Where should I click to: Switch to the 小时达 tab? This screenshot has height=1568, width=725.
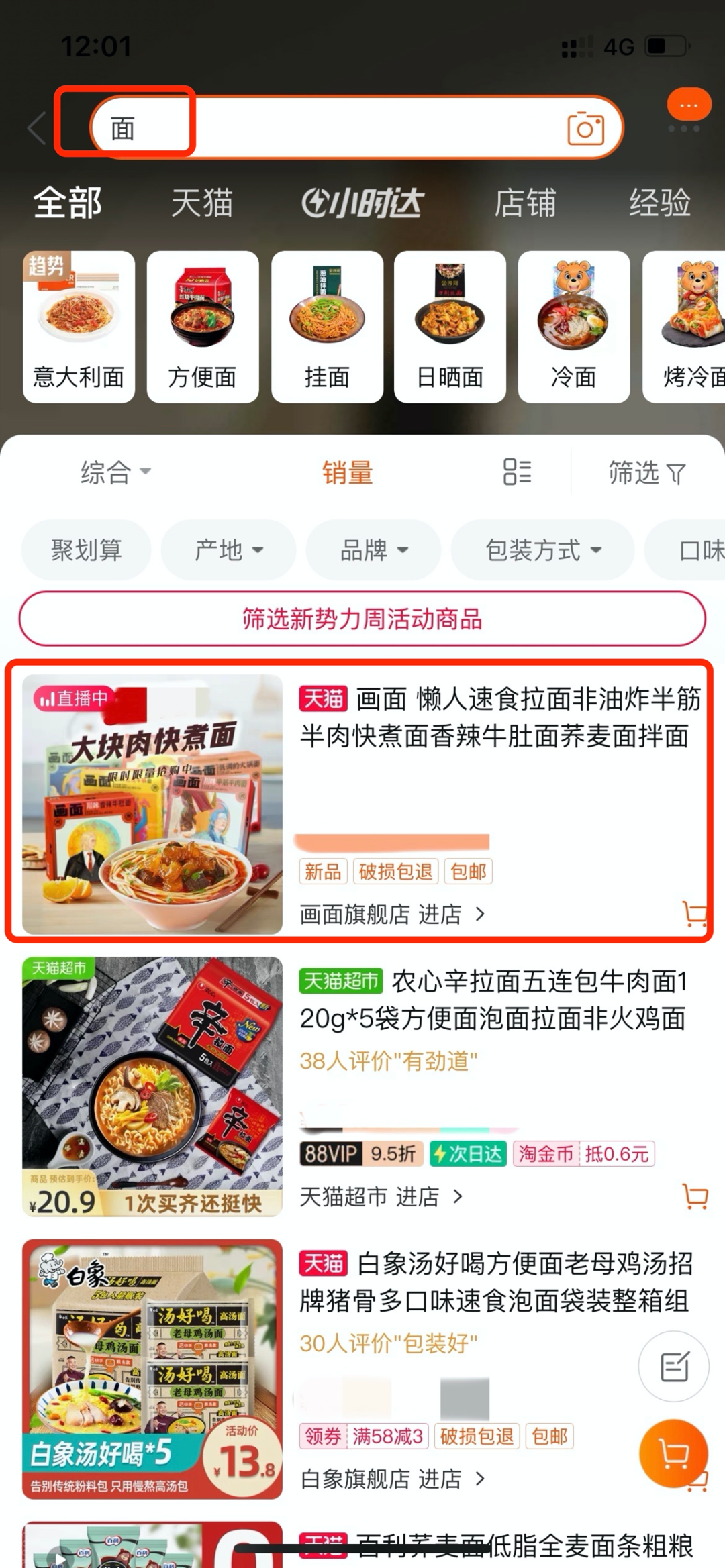click(x=362, y=203)
